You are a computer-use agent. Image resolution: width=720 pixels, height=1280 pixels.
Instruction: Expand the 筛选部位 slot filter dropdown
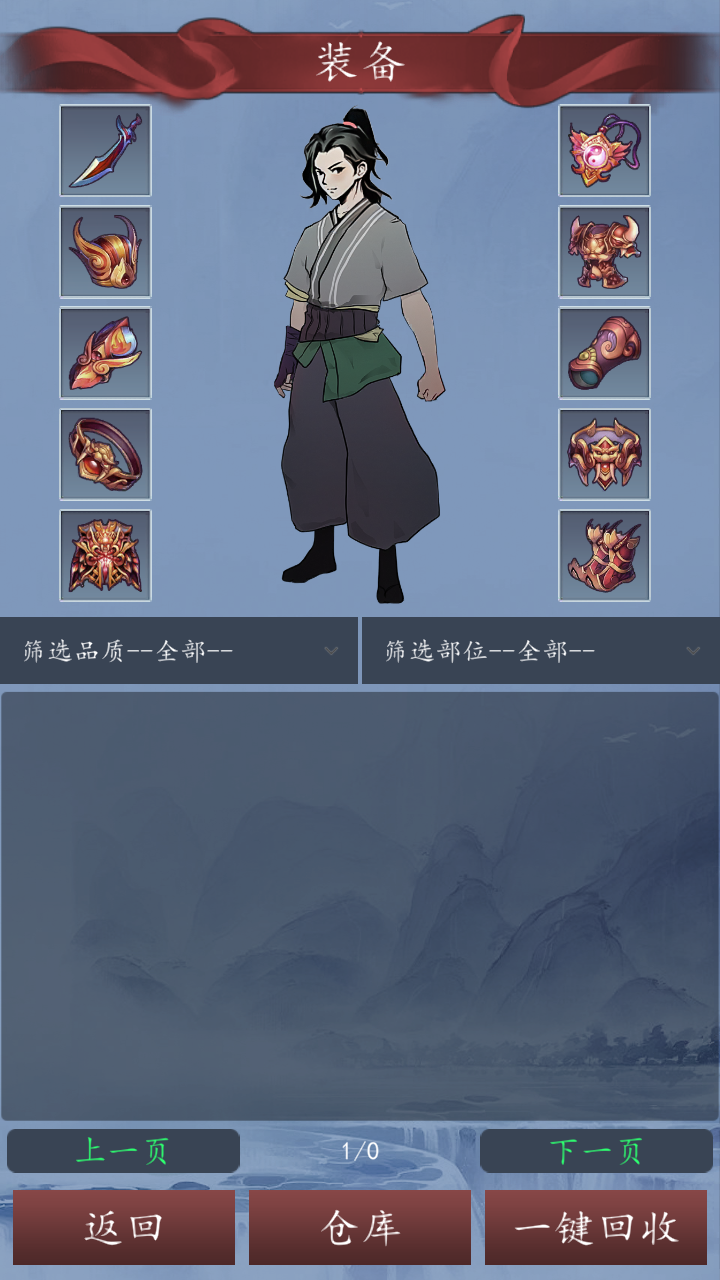[x=541, y=651]
